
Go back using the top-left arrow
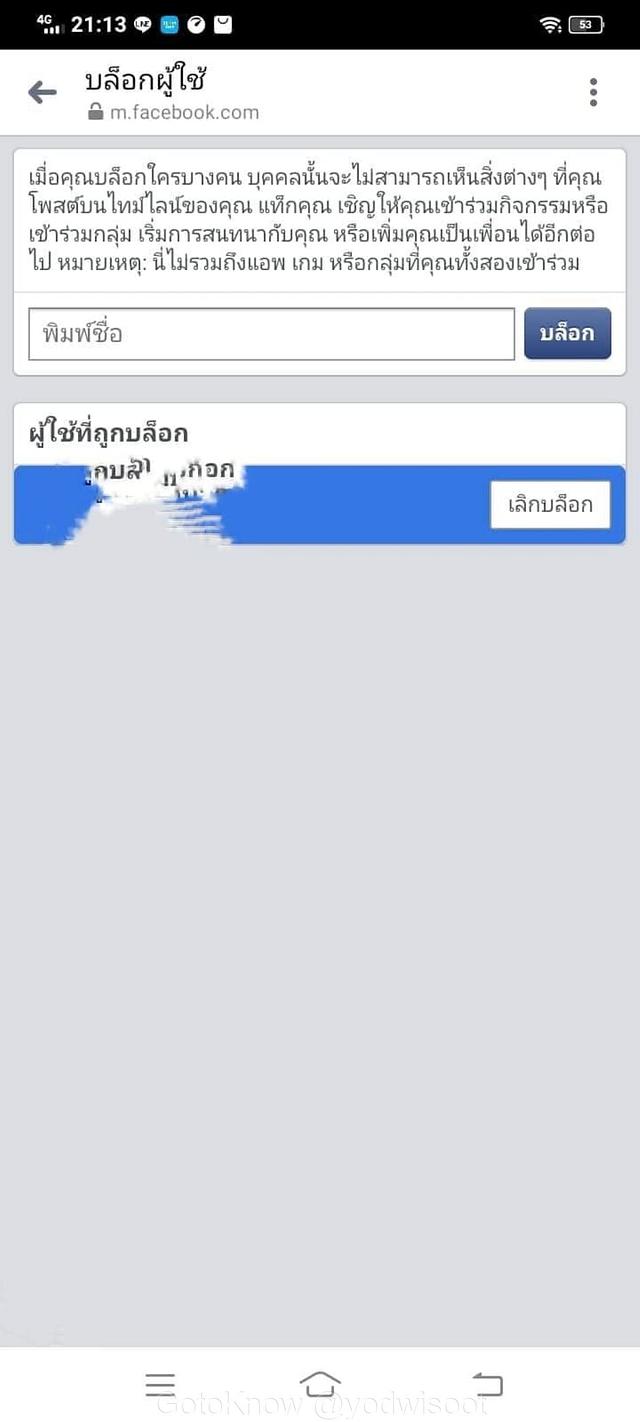click(42, 93)
